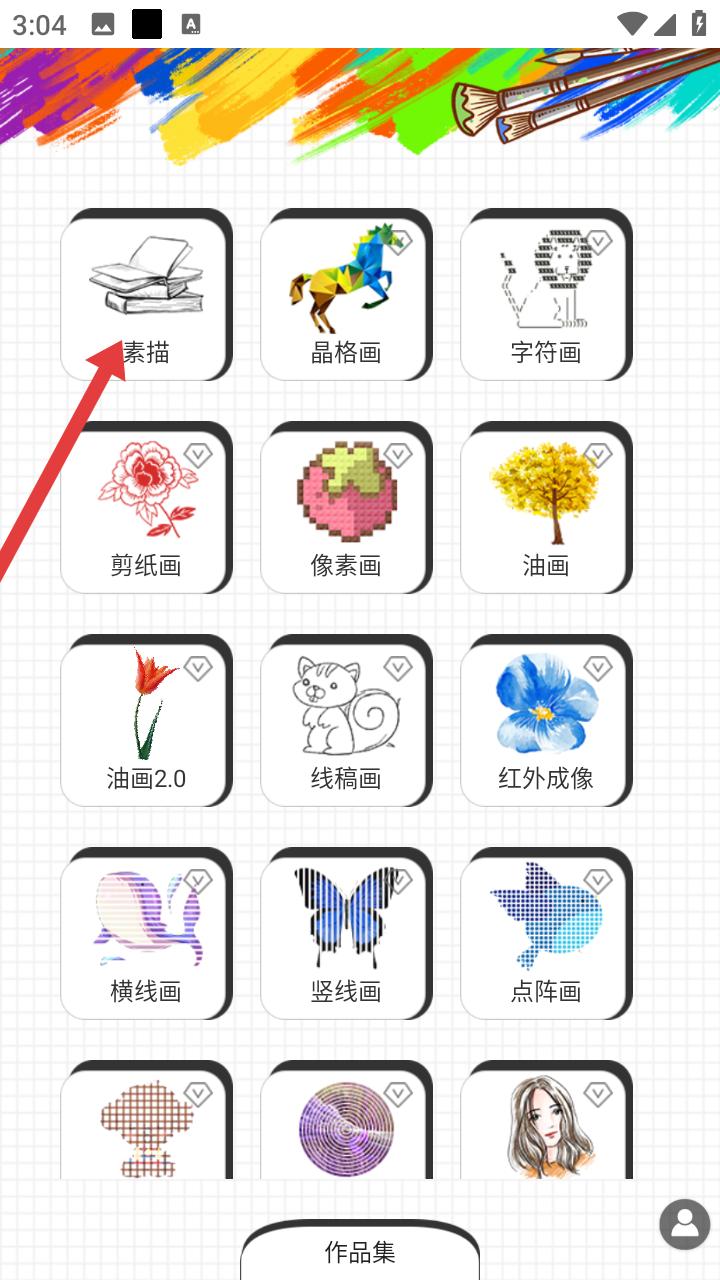This screenshot has height=1280, width=720.
Task: Open the 剪纸画 paper-cut style
Action: coord(146,508)
